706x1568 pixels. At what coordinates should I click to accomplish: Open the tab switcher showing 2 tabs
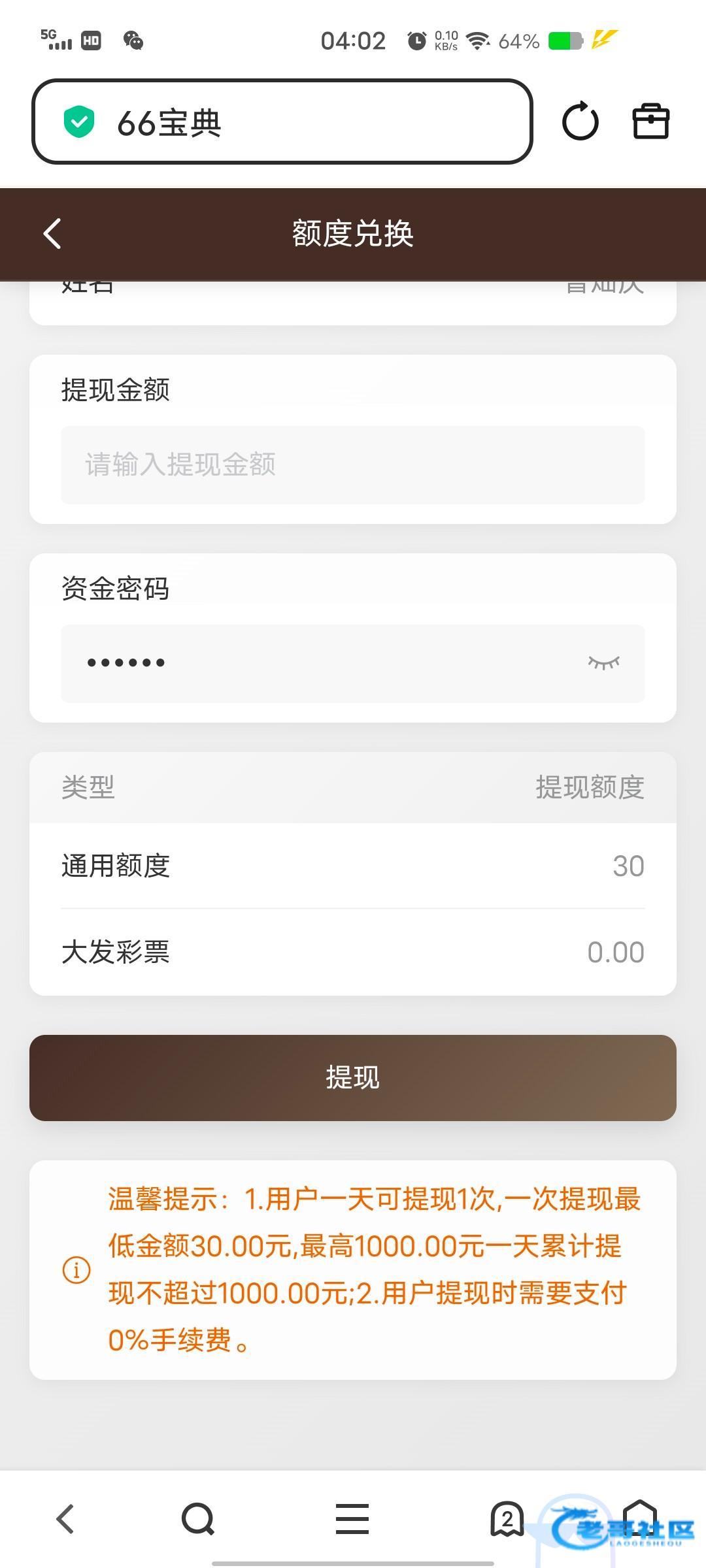[x=507, y=1518]
